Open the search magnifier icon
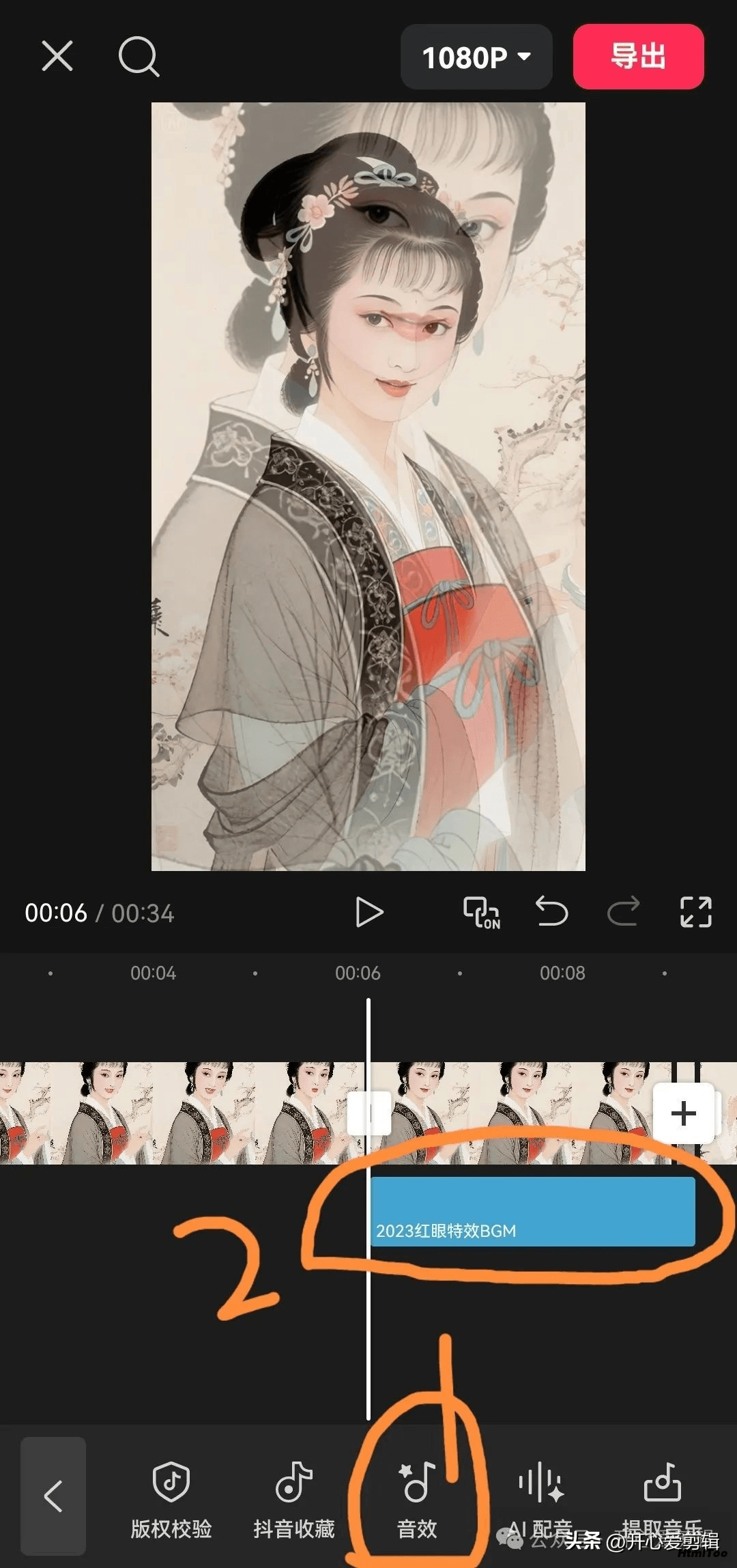Viewport: 737px width, 1568px height. [x=139, y=57]
